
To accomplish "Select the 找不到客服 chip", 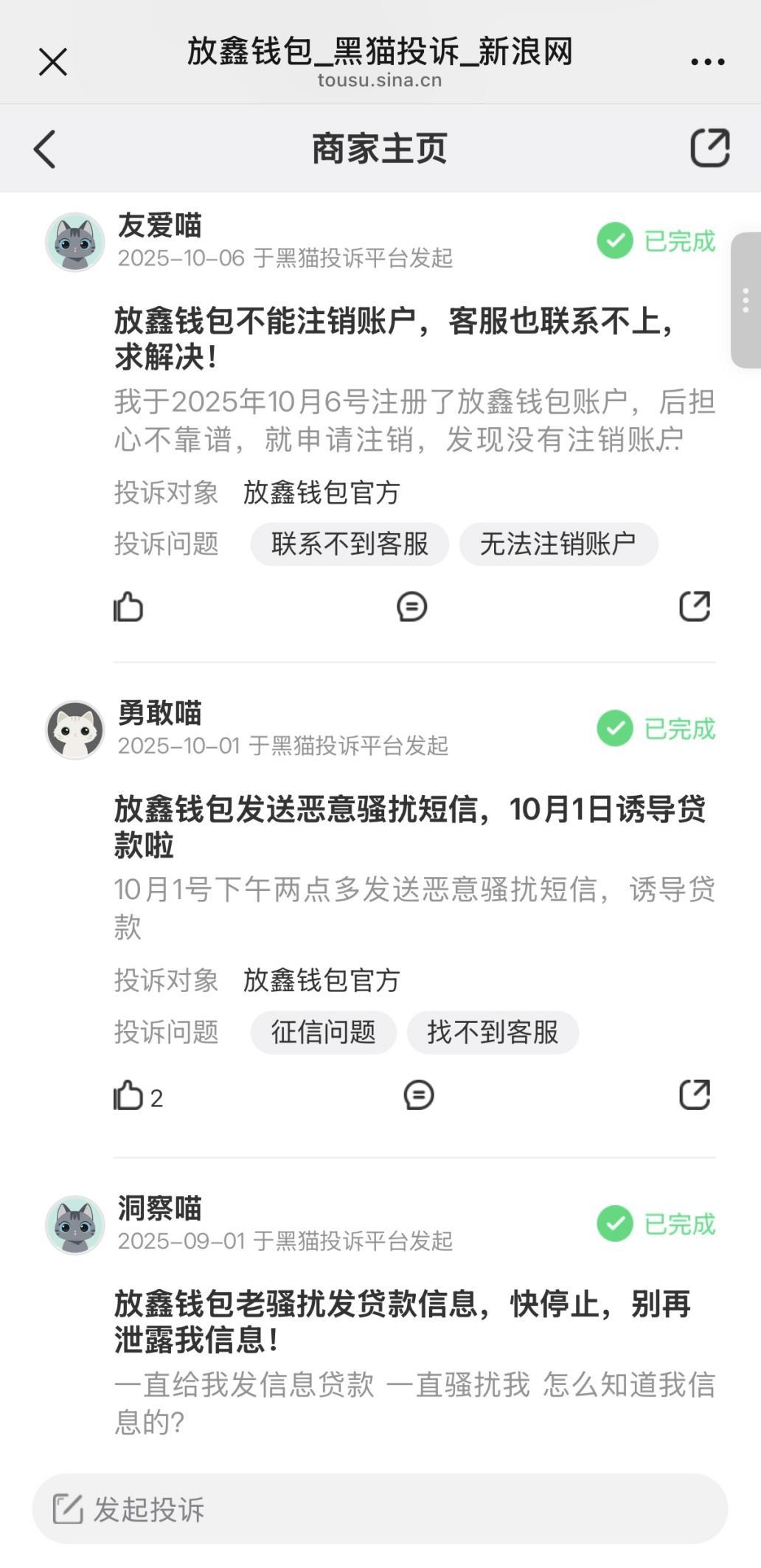I will 492,1032.
